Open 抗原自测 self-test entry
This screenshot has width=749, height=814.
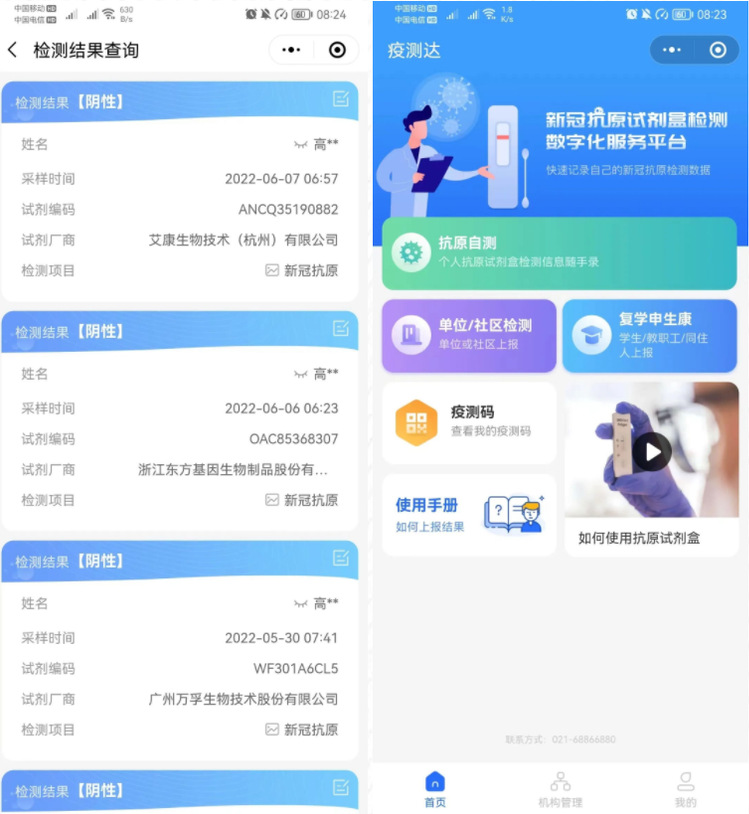559,252
